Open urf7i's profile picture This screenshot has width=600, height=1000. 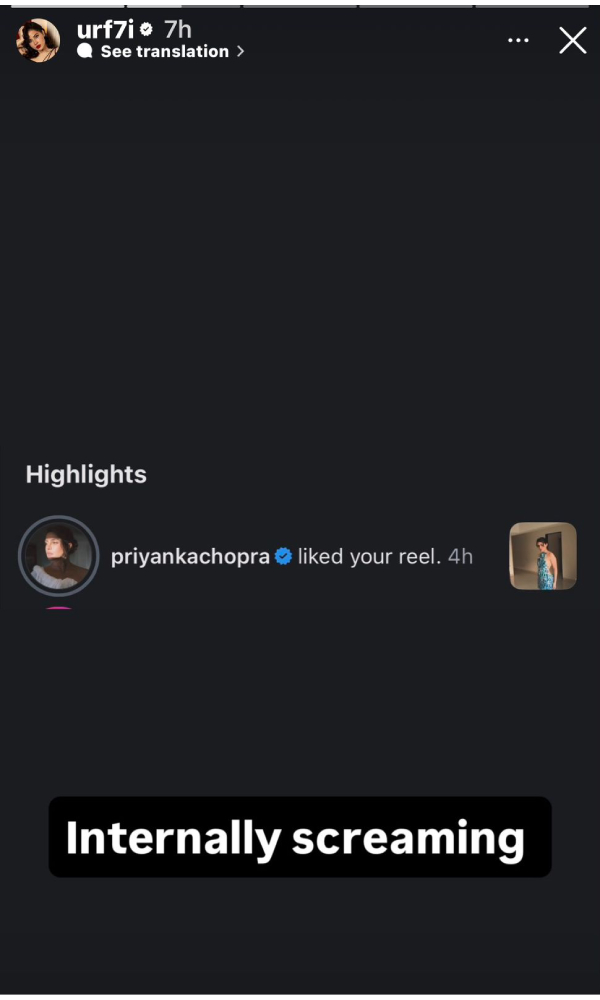39,40
